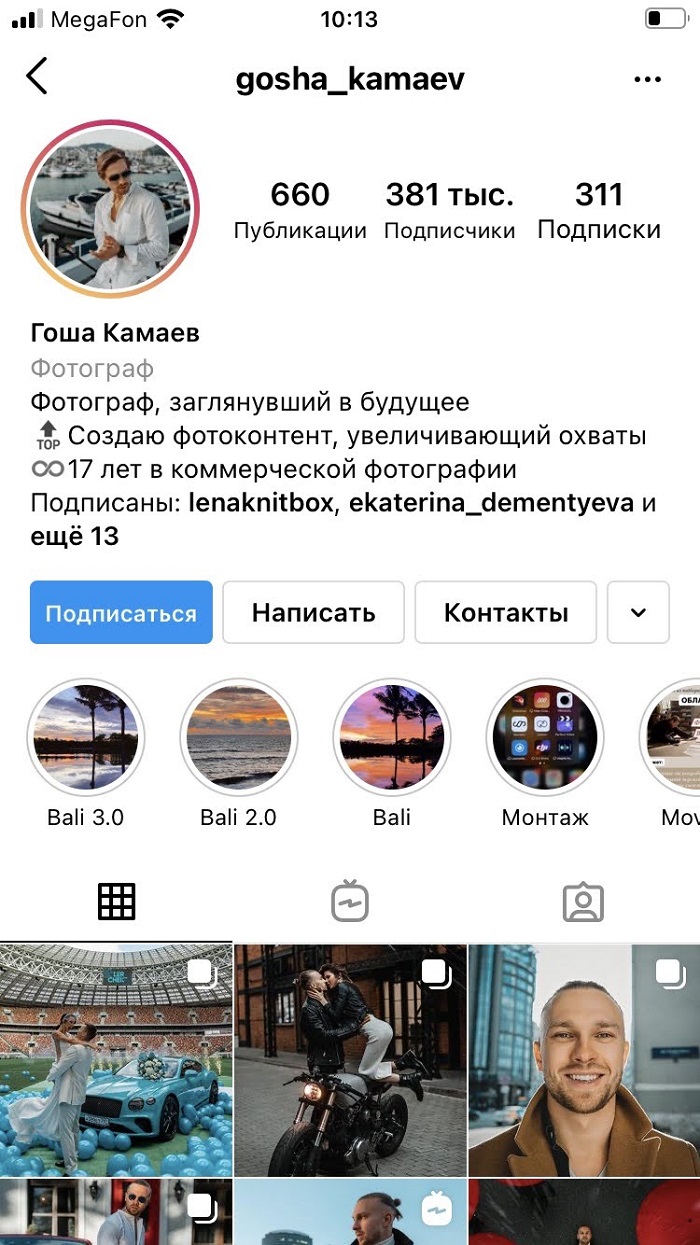Open the Bali 3.0 story highlight

(86, 738)
